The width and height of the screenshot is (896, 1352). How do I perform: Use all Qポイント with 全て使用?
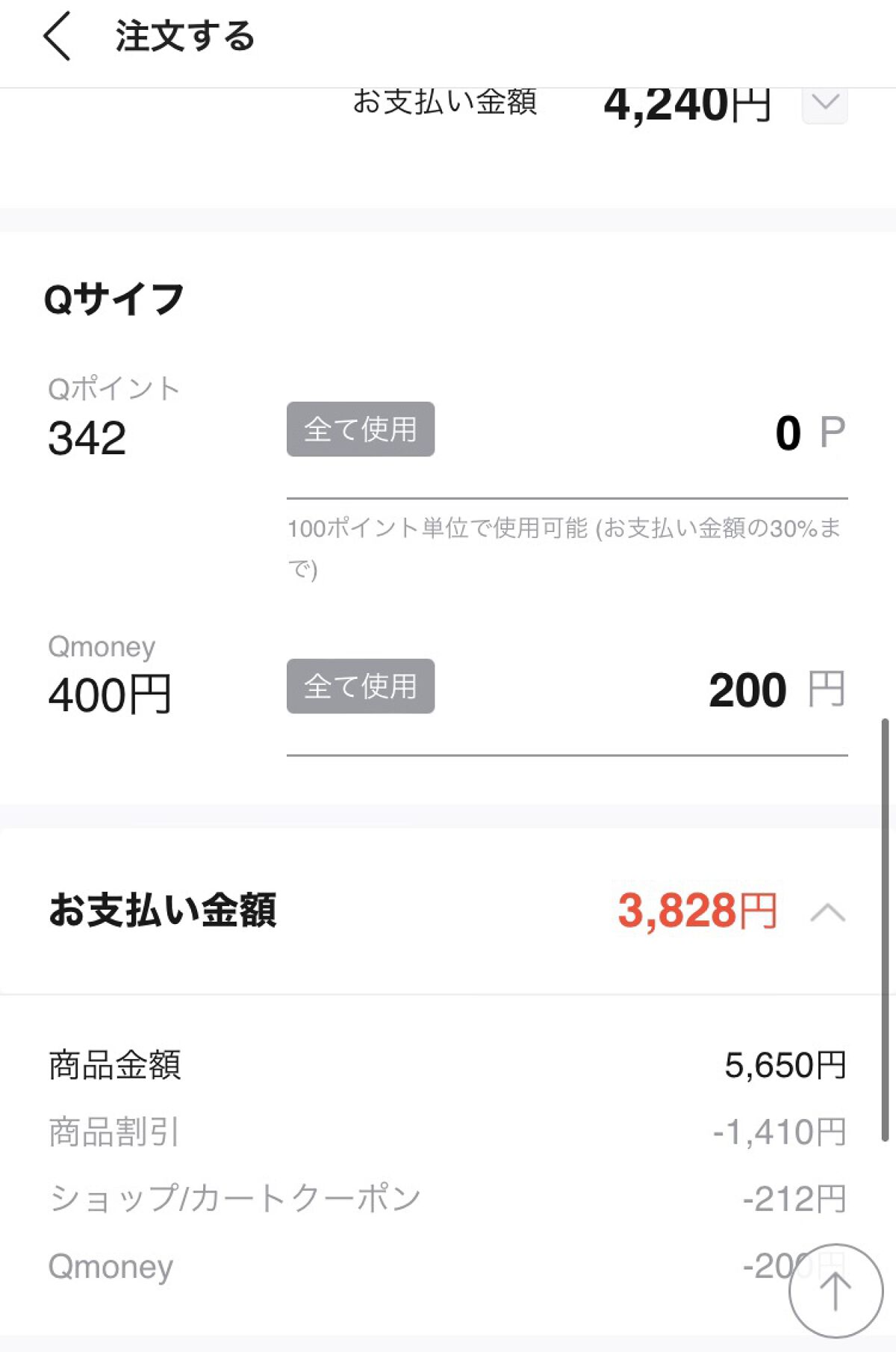coord(360,430)
